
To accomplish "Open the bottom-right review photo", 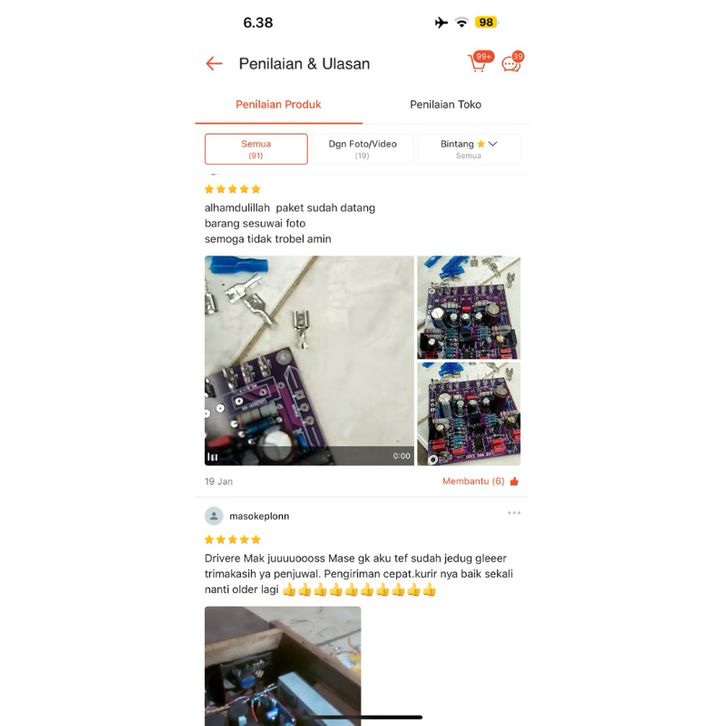I will (468, 415).
